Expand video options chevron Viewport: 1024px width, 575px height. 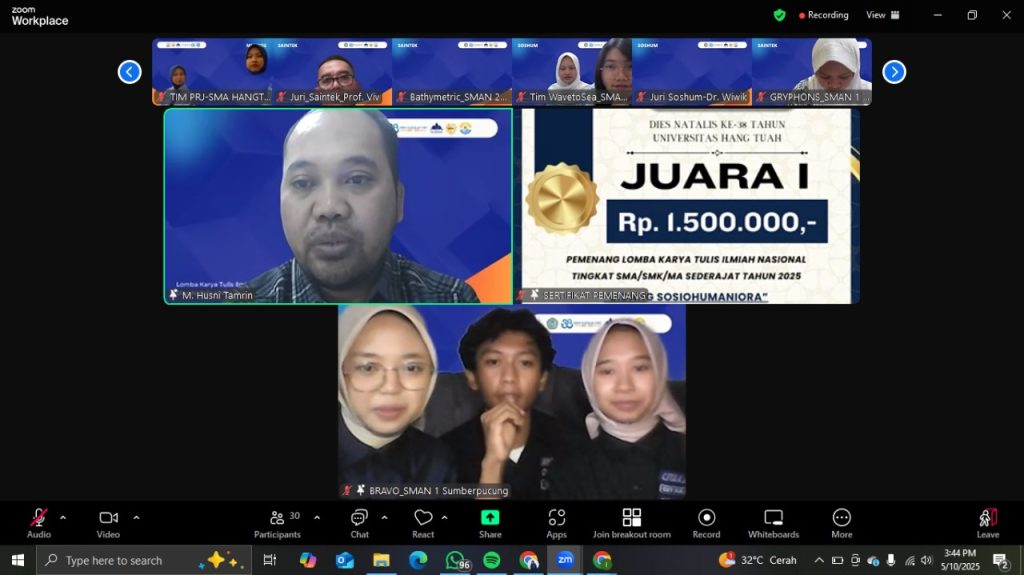(x=136, y=518)
